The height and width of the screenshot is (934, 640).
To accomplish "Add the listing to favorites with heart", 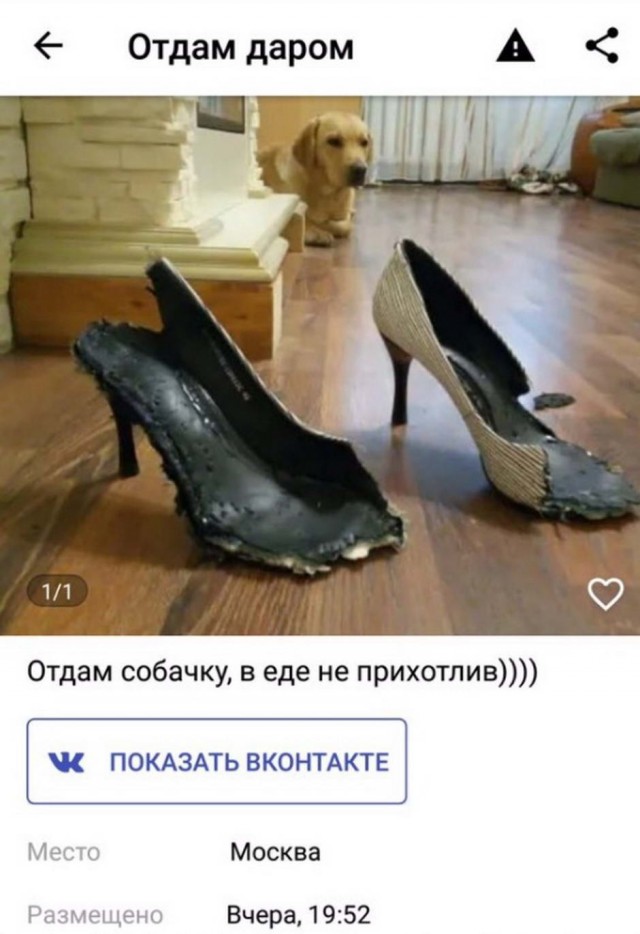I will 605,595.
